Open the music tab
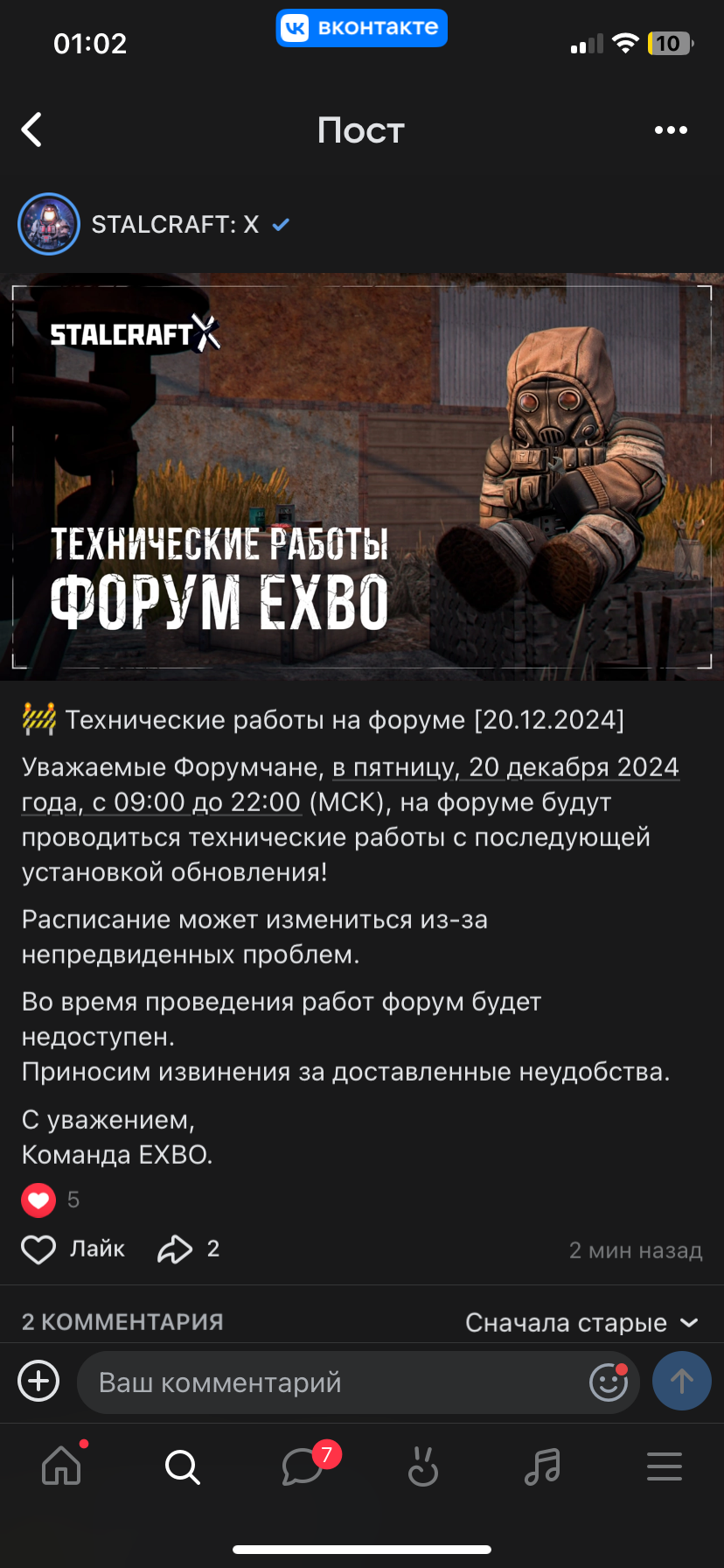The height and width of the screenshot is (1568, 724). coord(543,1466)
